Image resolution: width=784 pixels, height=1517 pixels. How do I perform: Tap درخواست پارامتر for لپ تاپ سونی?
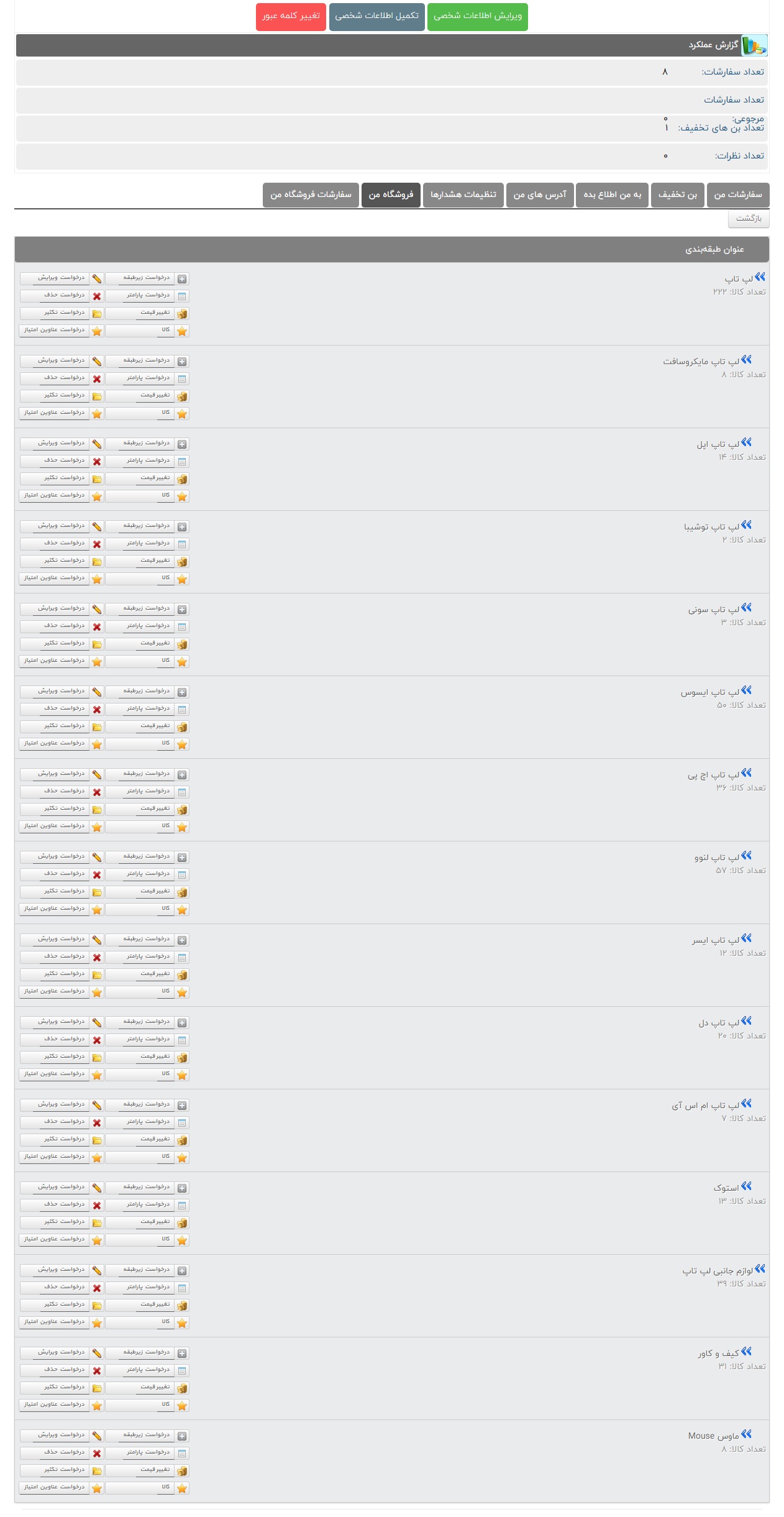coord(147,626)
